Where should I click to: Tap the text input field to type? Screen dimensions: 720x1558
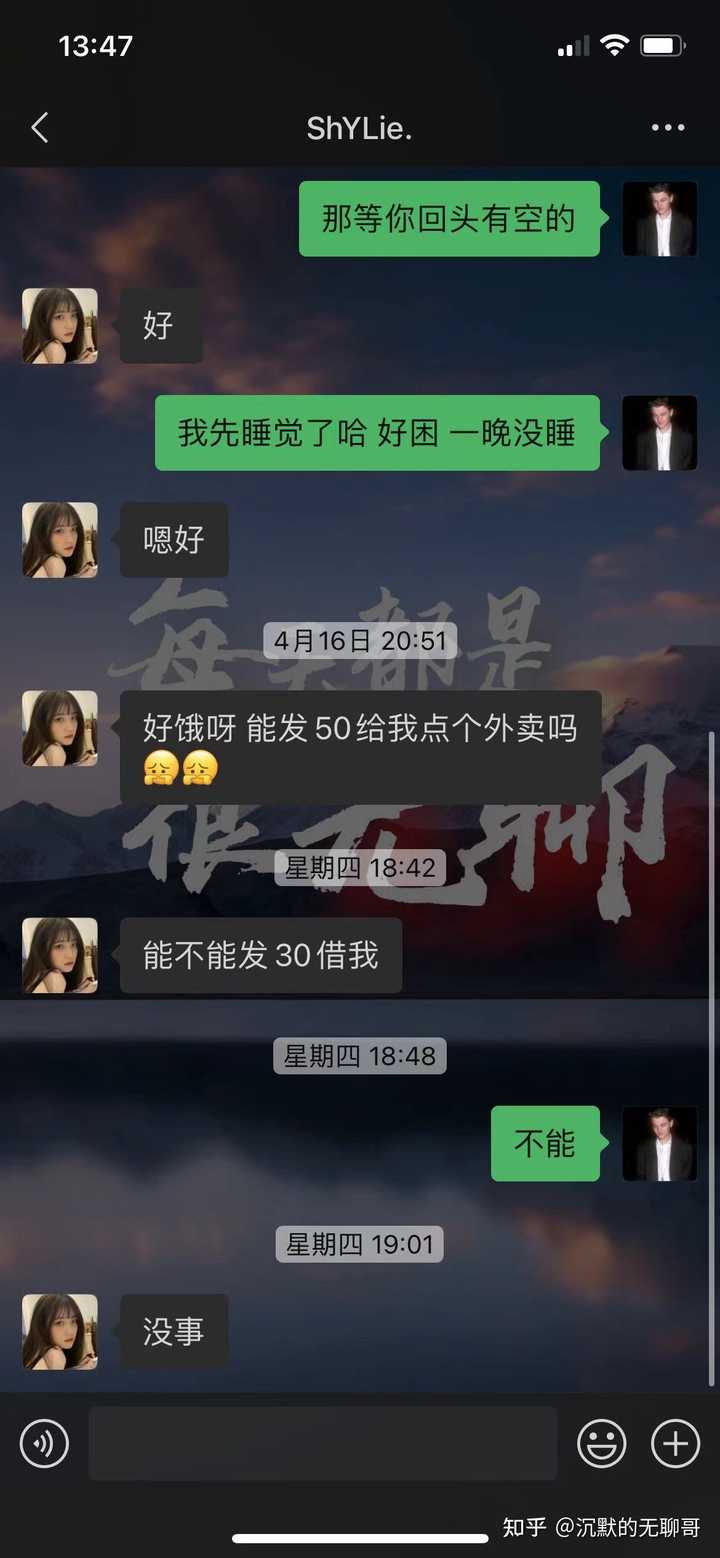pos(323,1443)
